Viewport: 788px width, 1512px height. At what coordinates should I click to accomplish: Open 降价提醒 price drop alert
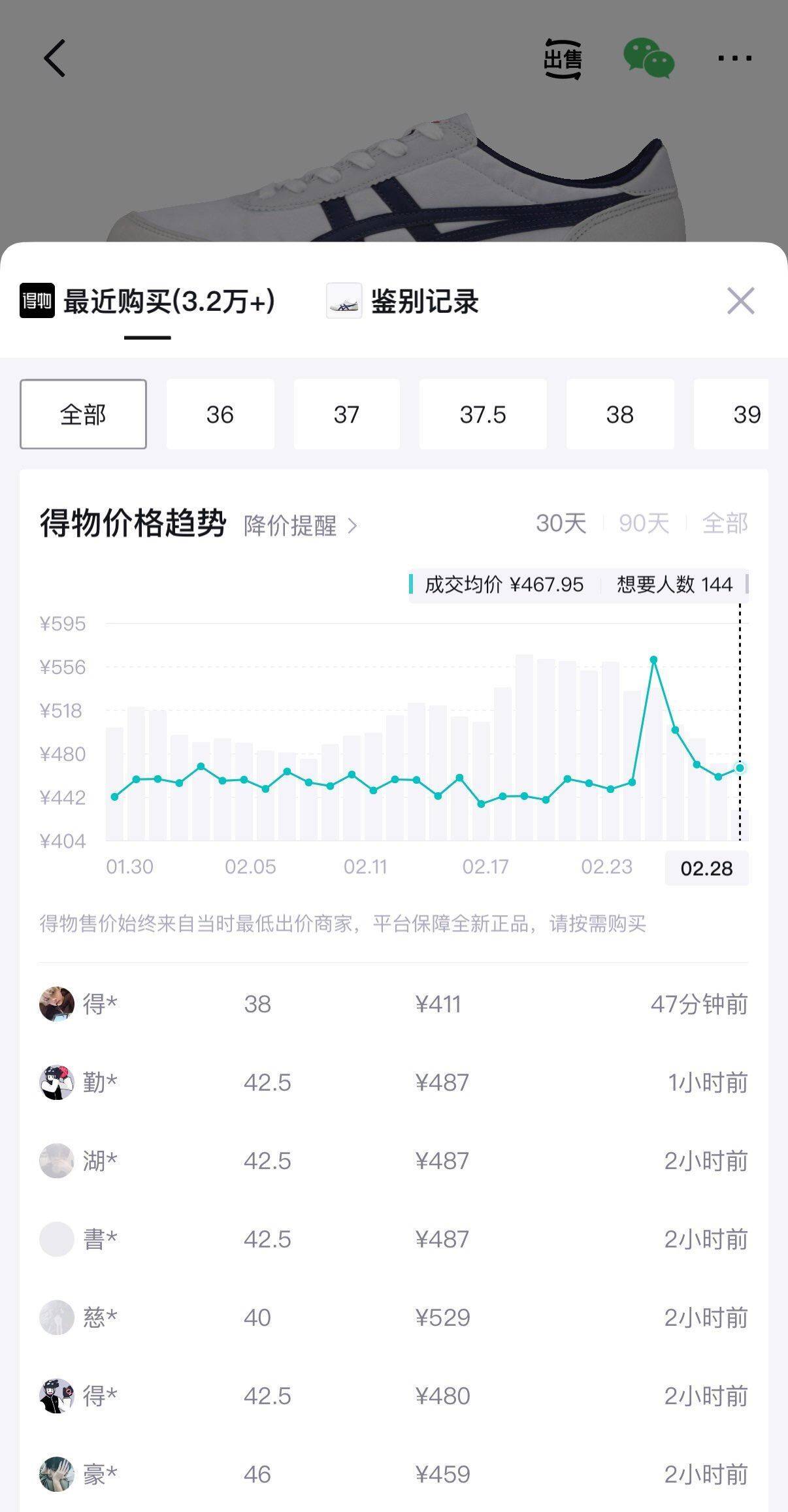click(300, 525)
